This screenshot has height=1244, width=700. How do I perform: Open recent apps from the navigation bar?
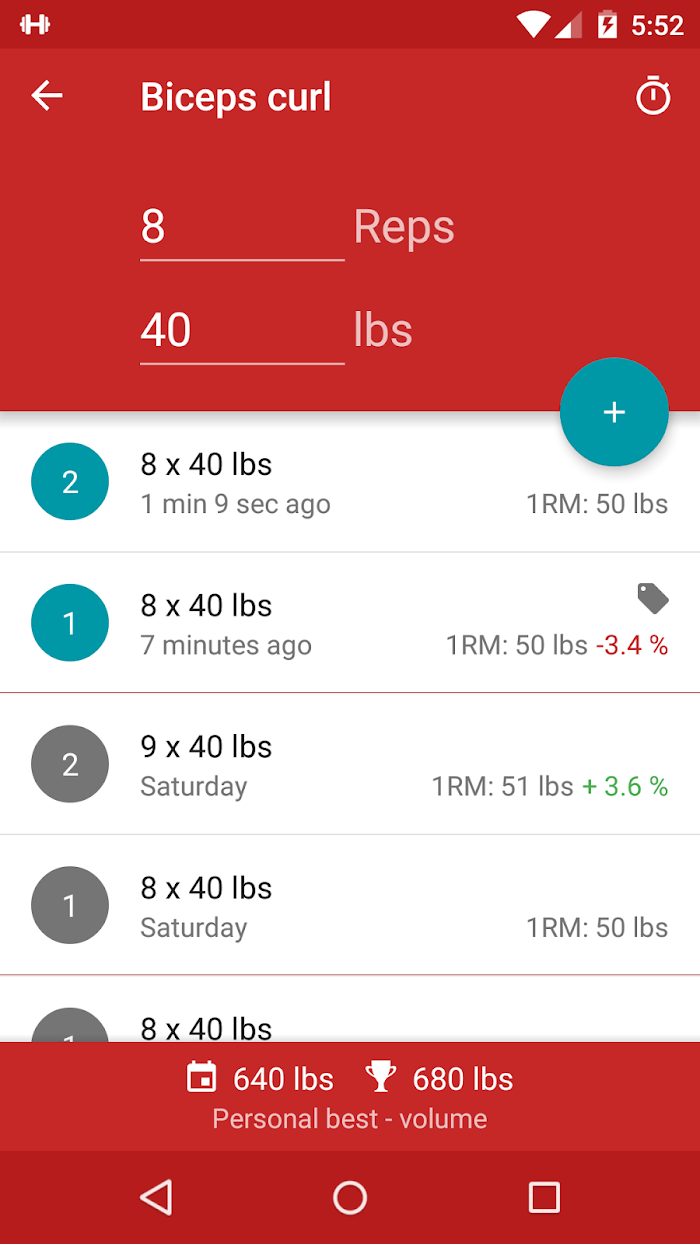tap(544, 1197)
